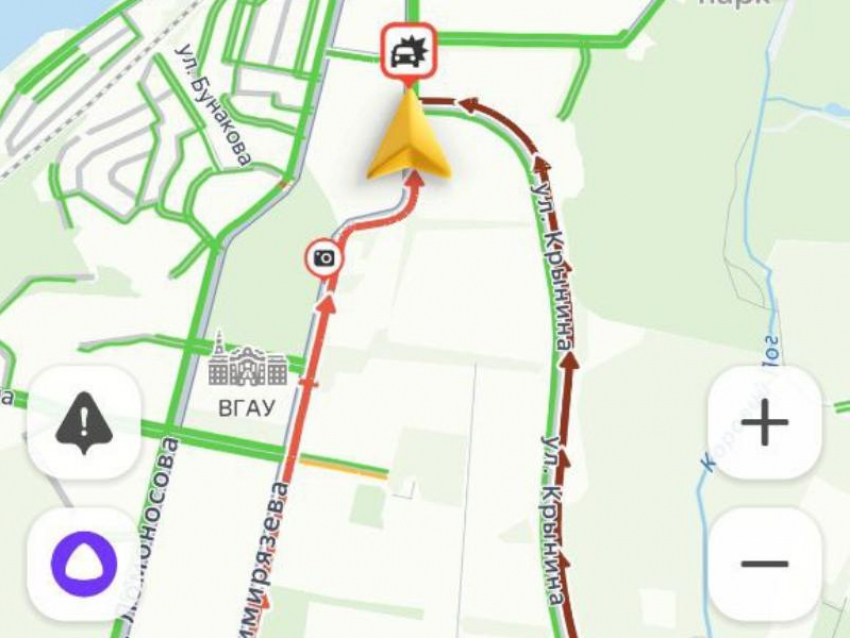Zoom out with the minus button
This screenshot has width=850, height=638.
coord(765,564)
